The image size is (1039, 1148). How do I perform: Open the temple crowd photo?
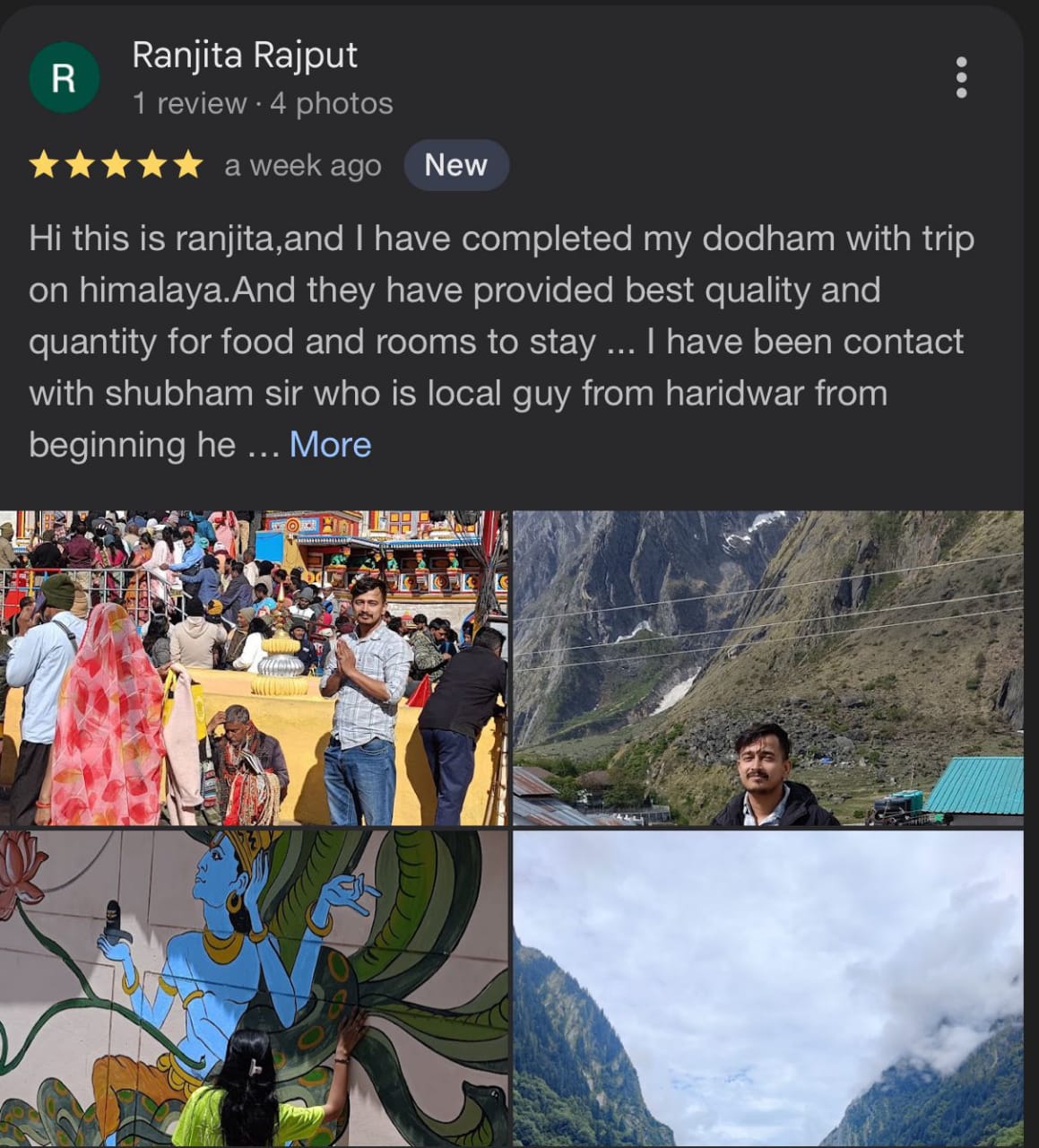click(x=253, y=667)
